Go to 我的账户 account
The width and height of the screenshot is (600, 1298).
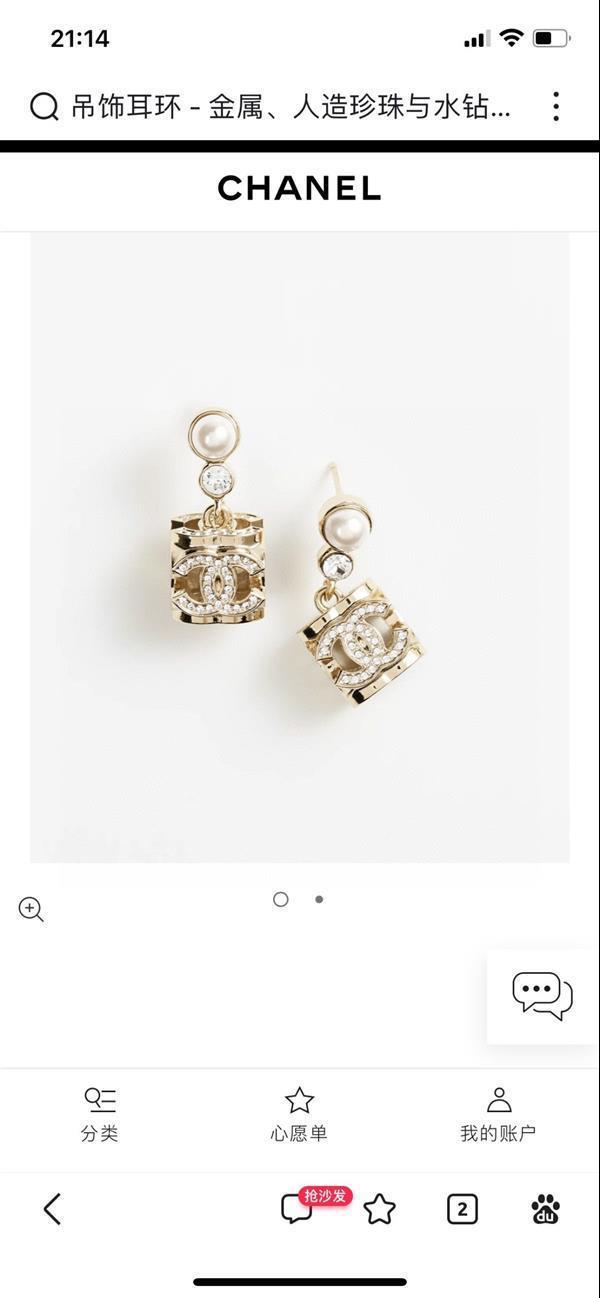click(498, 1115)
